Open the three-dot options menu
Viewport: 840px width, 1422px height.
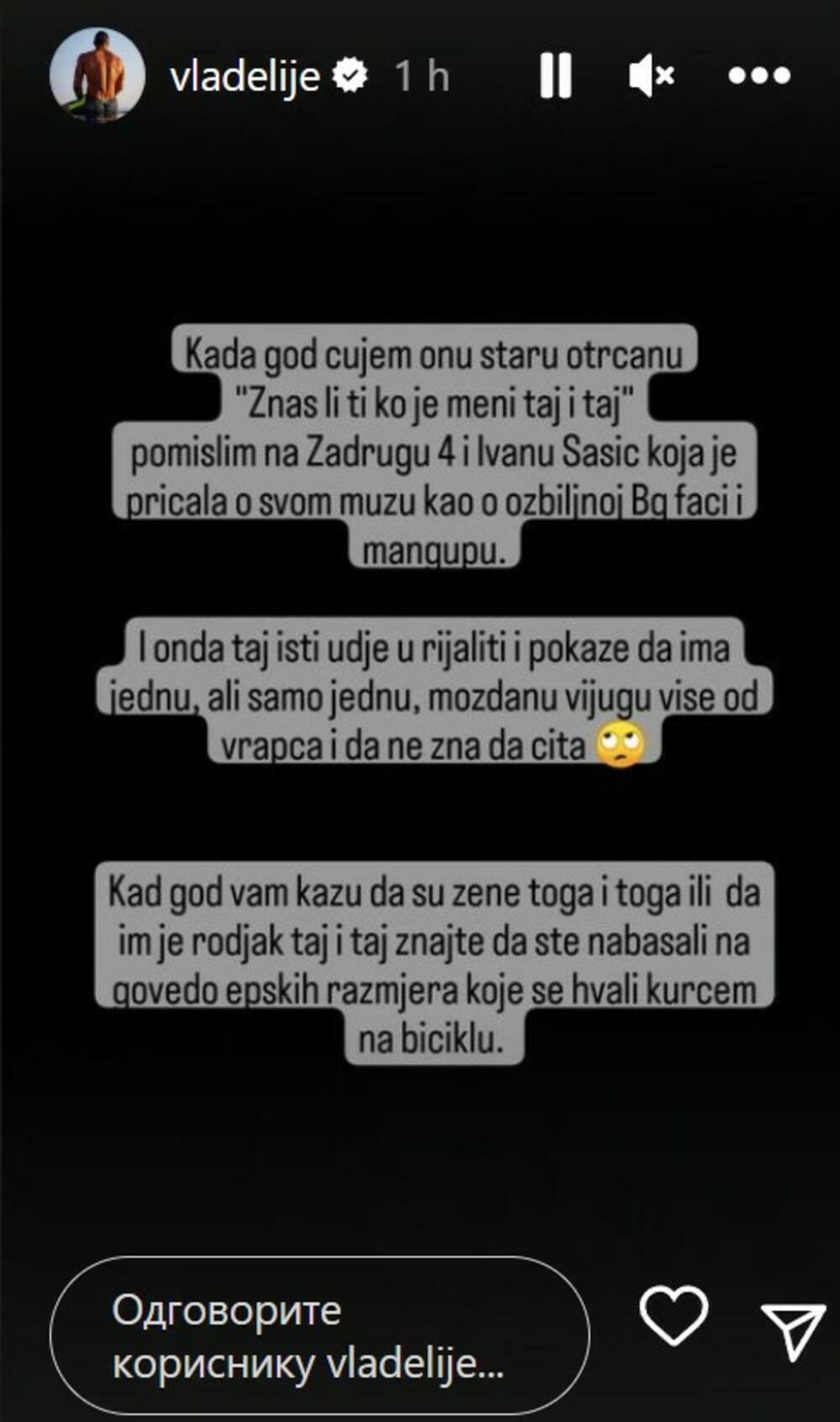(759, 76)
